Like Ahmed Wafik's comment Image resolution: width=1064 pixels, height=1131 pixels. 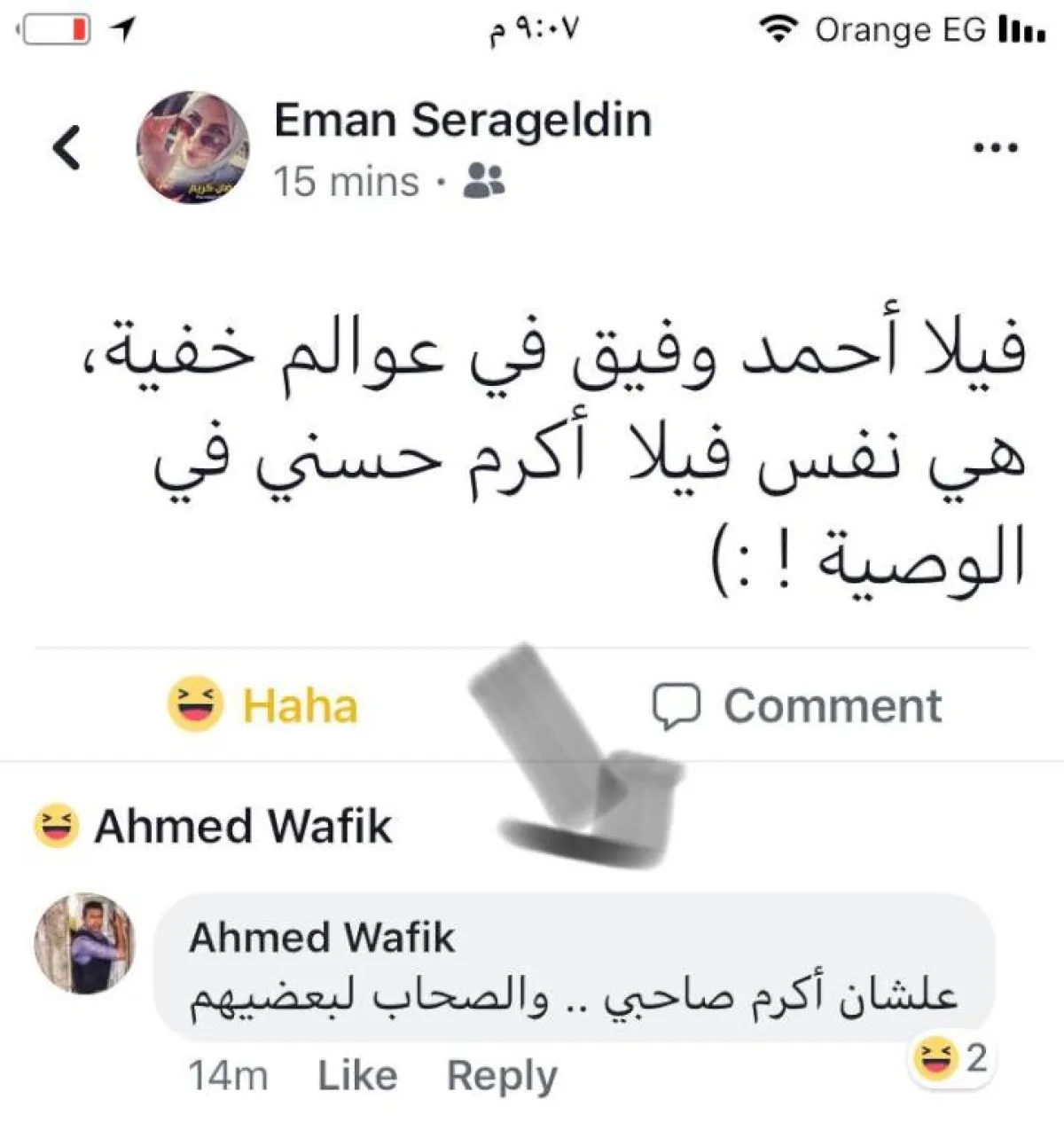(357, 1076)
